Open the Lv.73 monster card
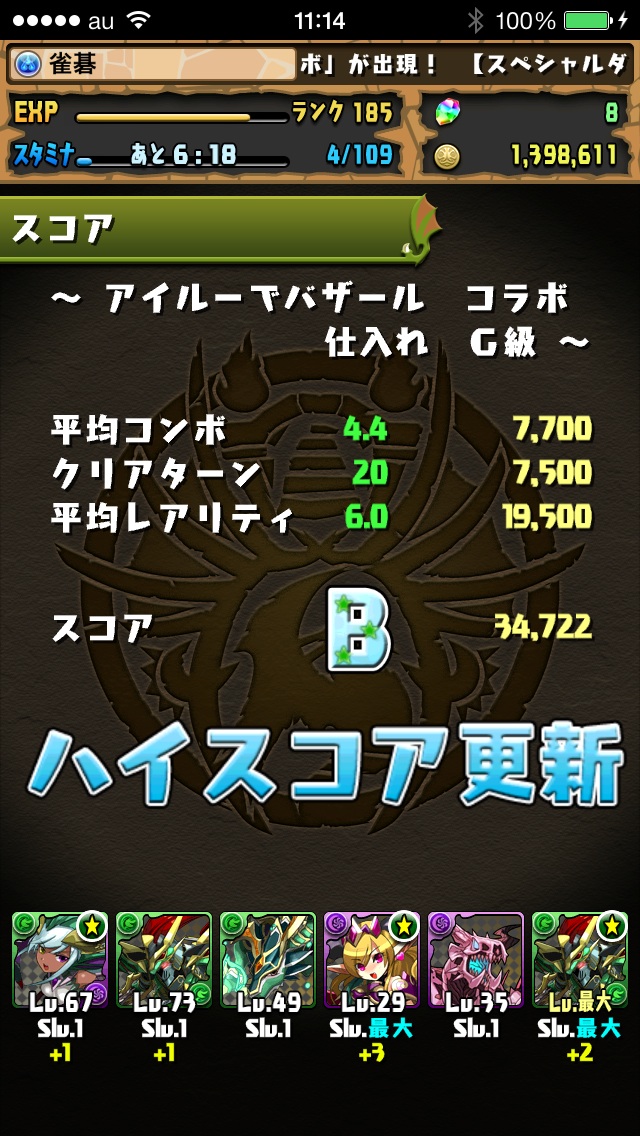The width and height of the screenshot is (640, 1136). tap(163, 958)
